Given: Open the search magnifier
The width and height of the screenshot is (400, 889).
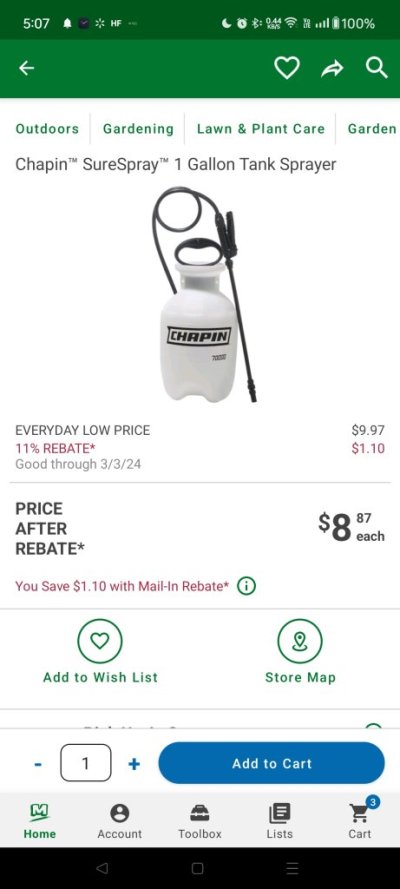Looking at the screenshot, I should point(376,68).
